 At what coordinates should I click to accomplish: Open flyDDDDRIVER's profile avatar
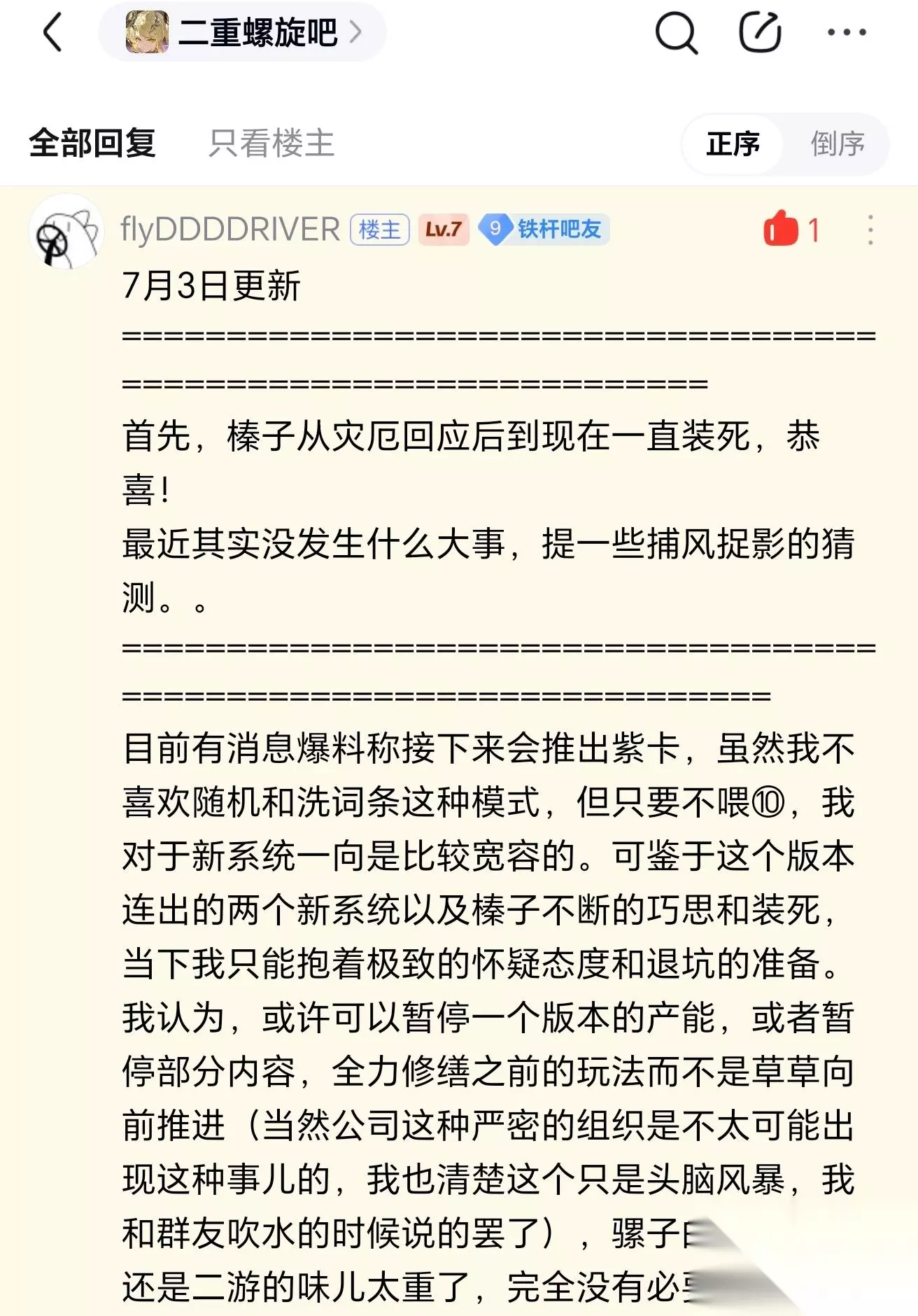coord(66,231)
